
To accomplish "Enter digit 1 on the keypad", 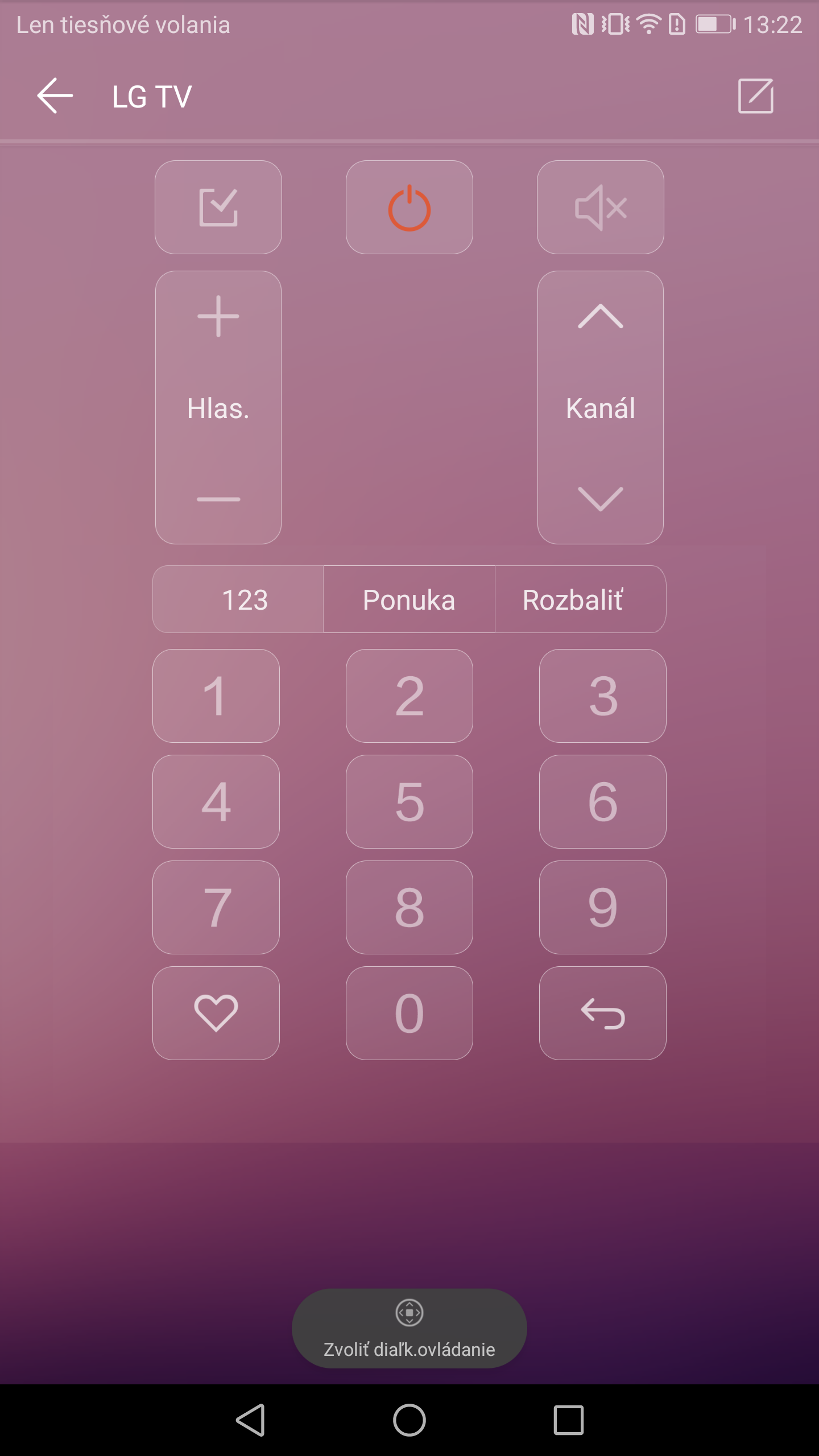I will point(216,696).
